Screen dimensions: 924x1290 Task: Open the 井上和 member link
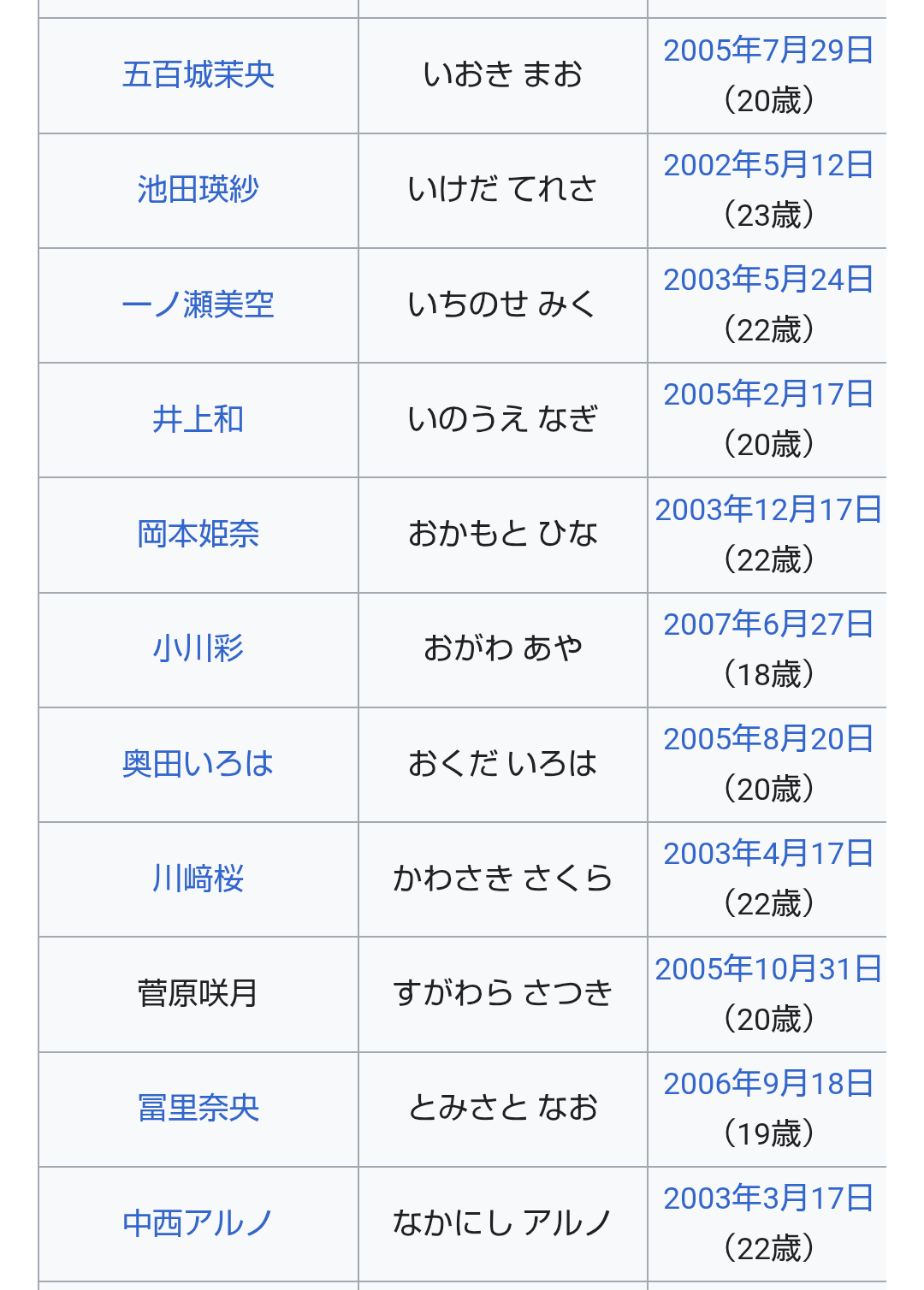pyautogui.click(x=198, y=419)
